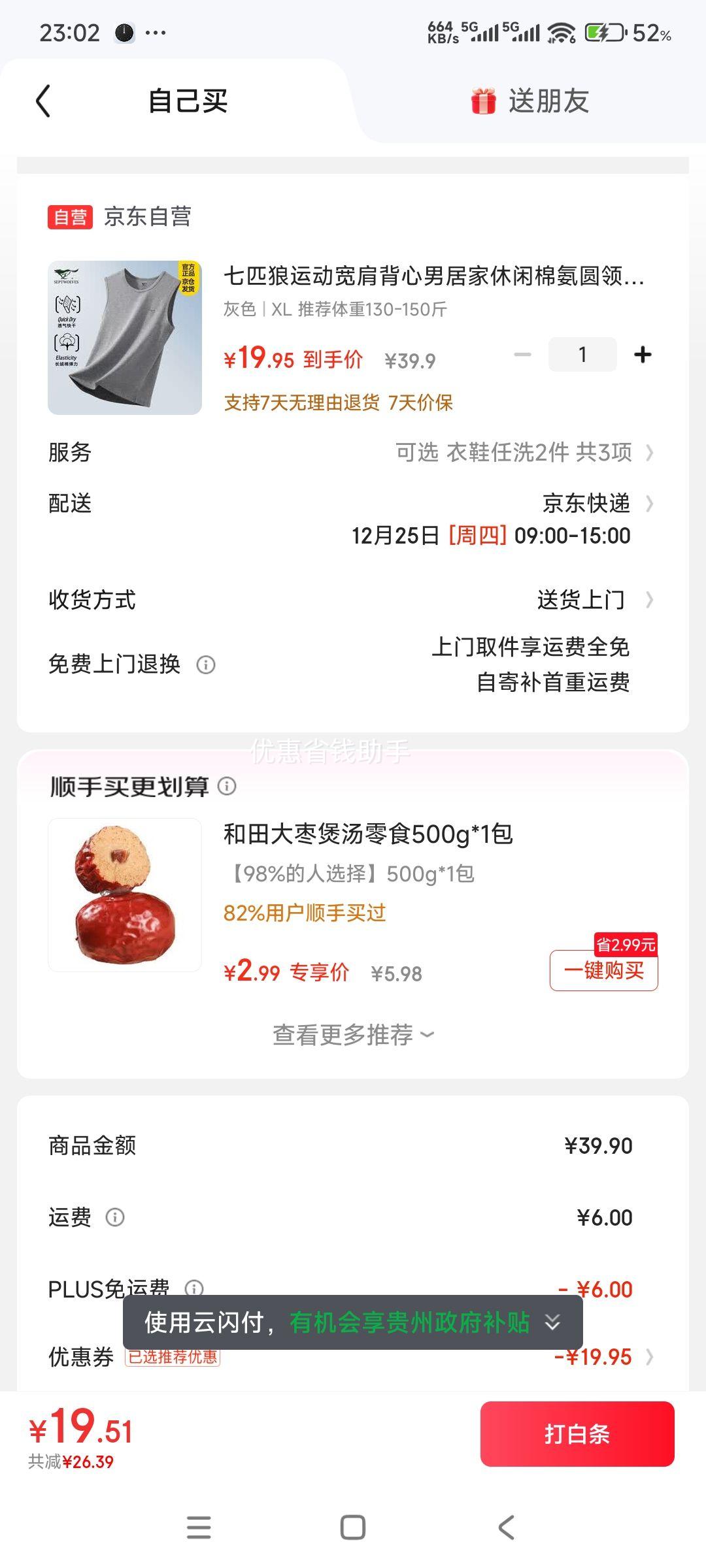This screenshot has width=706, height=1568.
Task: Open the 七匹狼 vest product image
Action: pyautogui.click(x=125, y=338)
